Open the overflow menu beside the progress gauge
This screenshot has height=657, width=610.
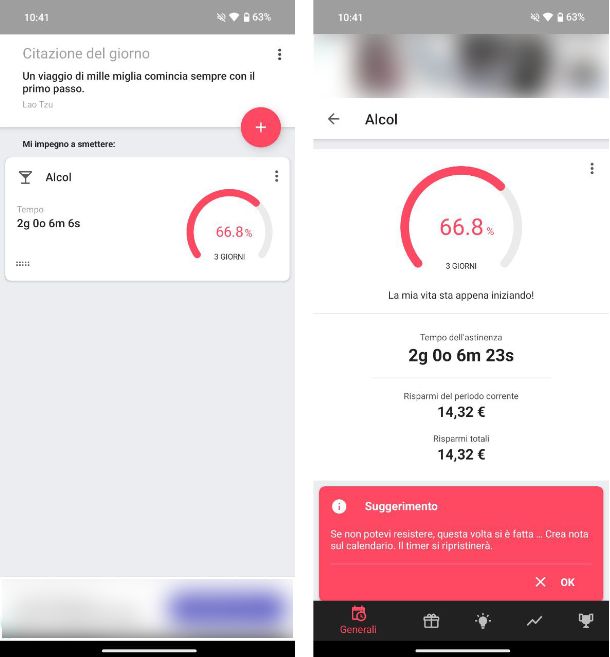tap(592, 168)
